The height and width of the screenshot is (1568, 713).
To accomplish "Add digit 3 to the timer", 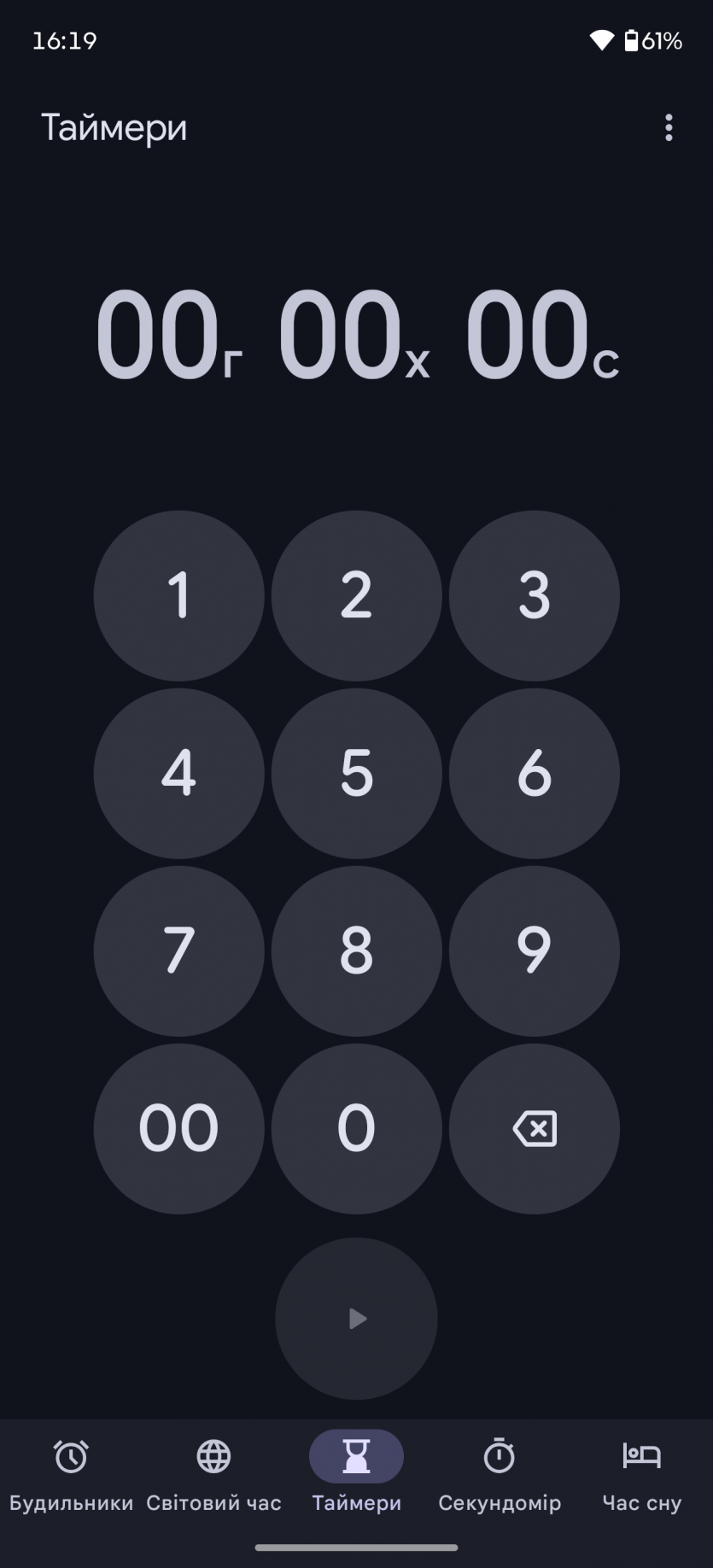I will tap(534, 595).
